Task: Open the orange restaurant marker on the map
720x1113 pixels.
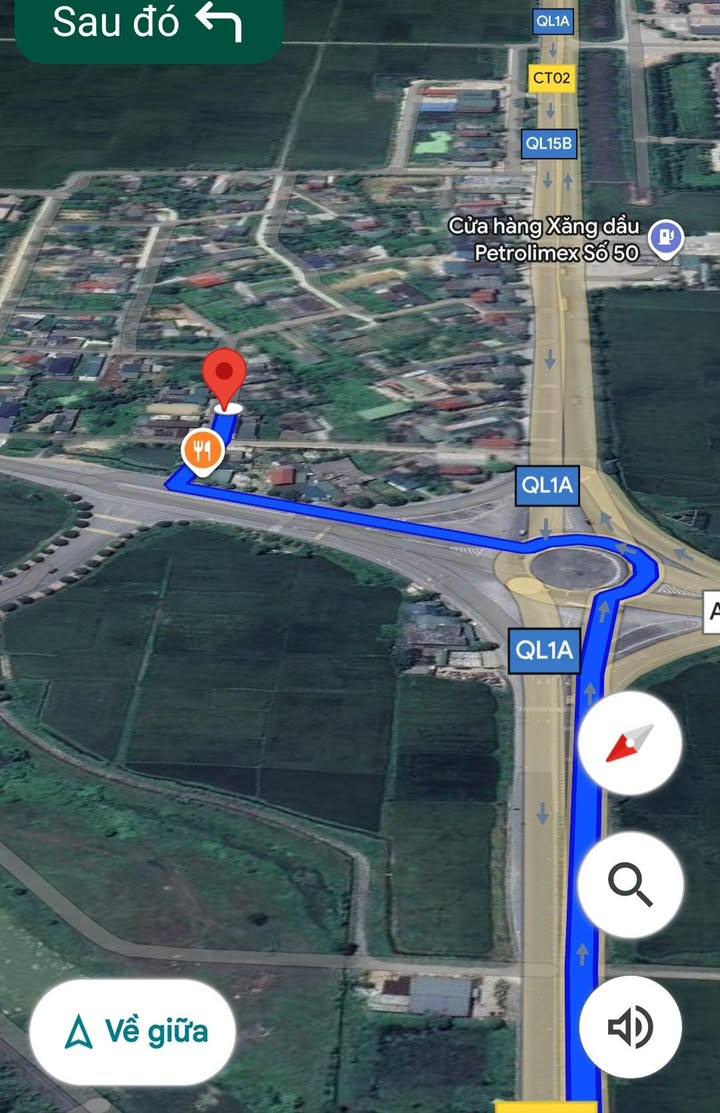Action: click(x=202, y=451)
